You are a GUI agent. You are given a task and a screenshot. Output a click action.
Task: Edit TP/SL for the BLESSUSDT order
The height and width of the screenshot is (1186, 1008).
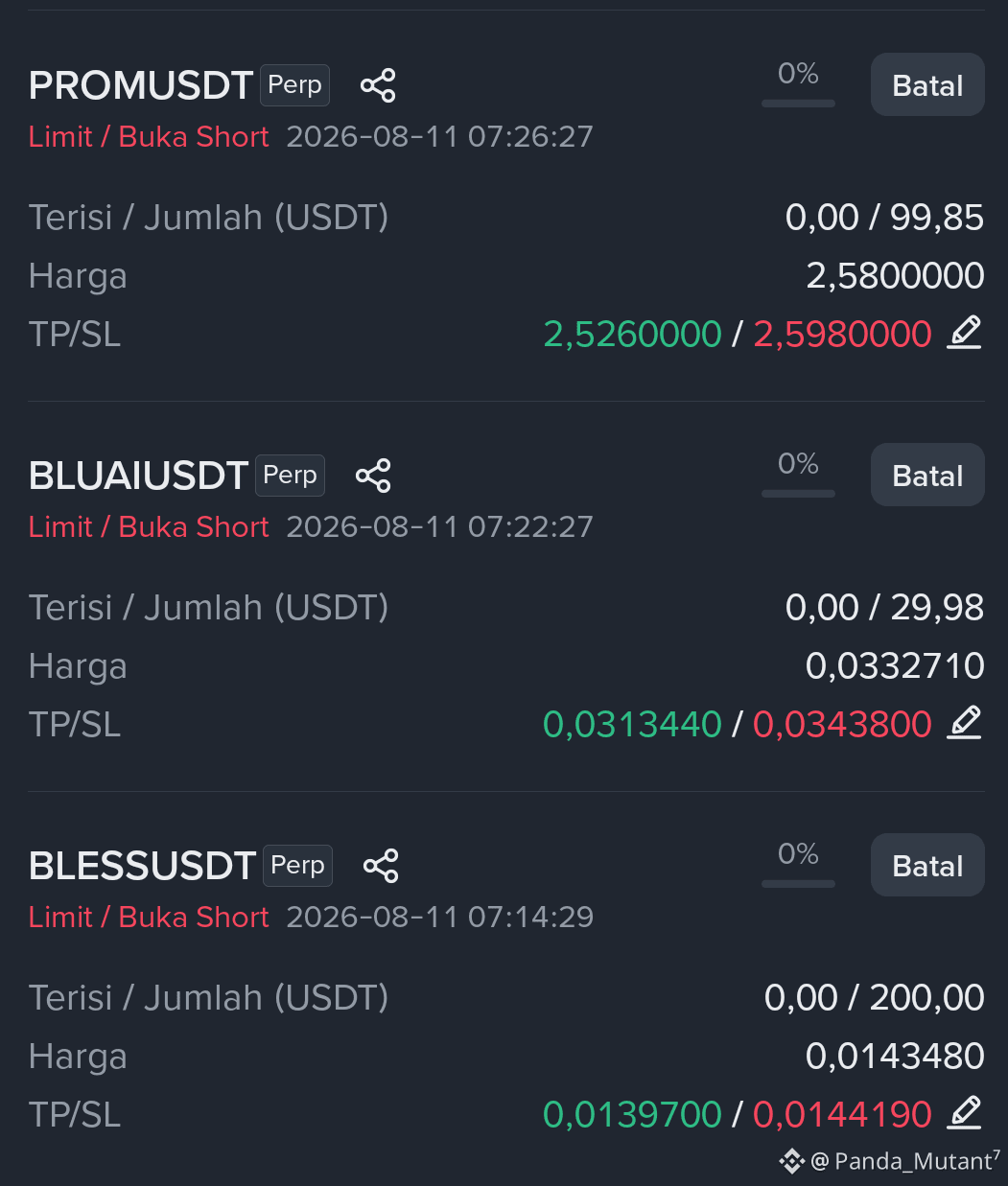(x=965, y=1113)
